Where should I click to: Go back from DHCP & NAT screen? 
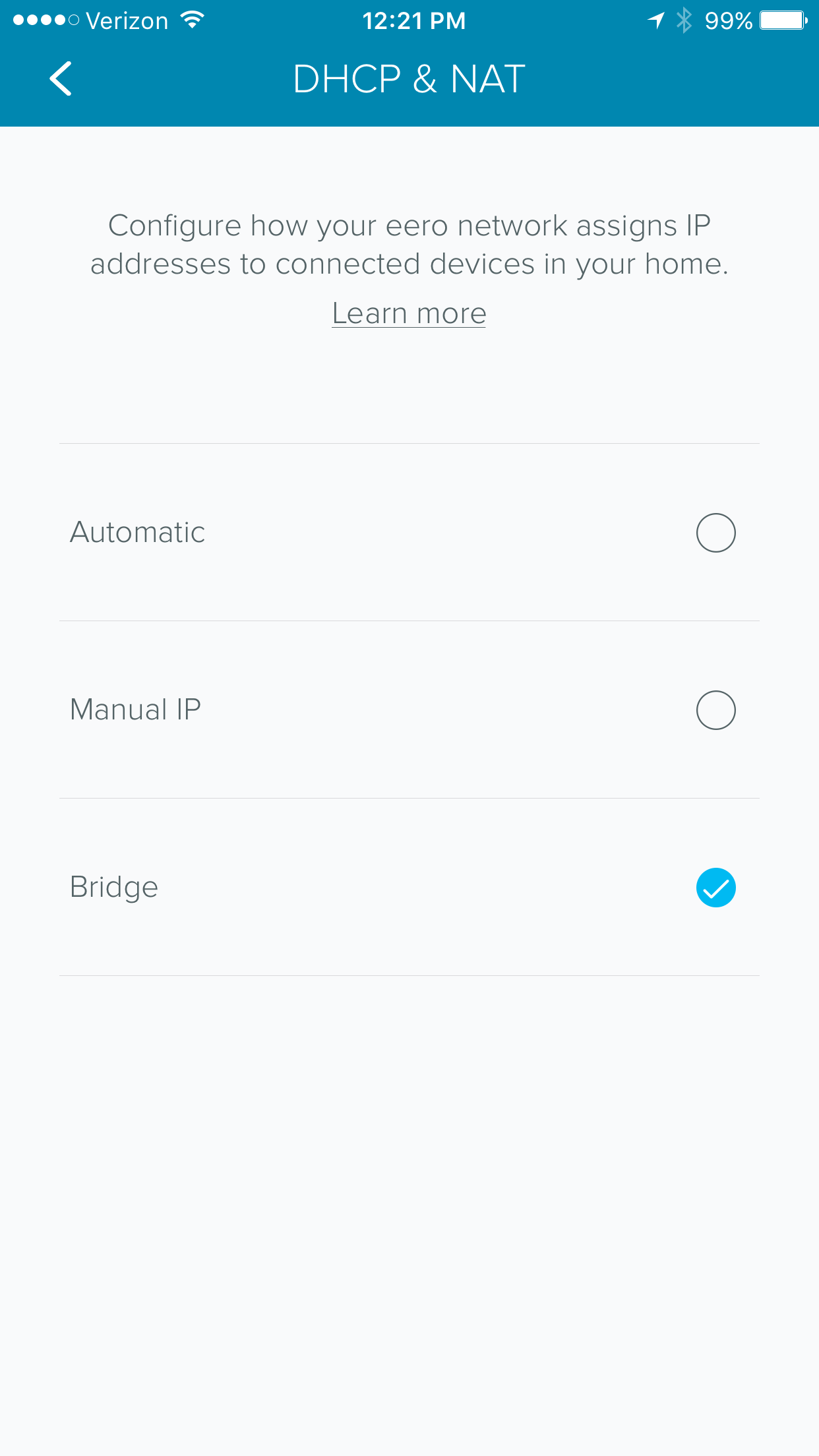click(x=61, y=79)
